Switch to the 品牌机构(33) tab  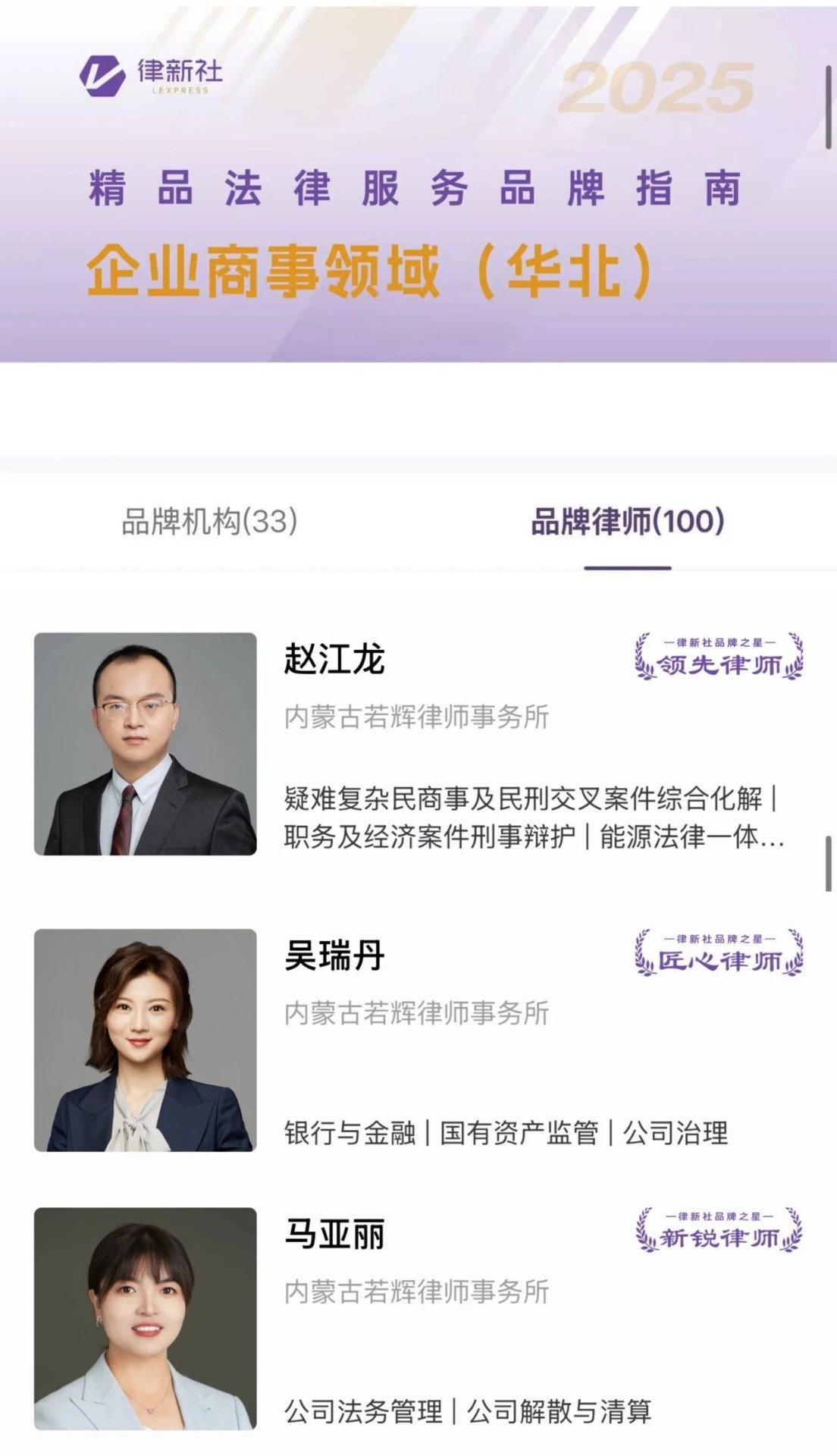click(x=209, y=522)
